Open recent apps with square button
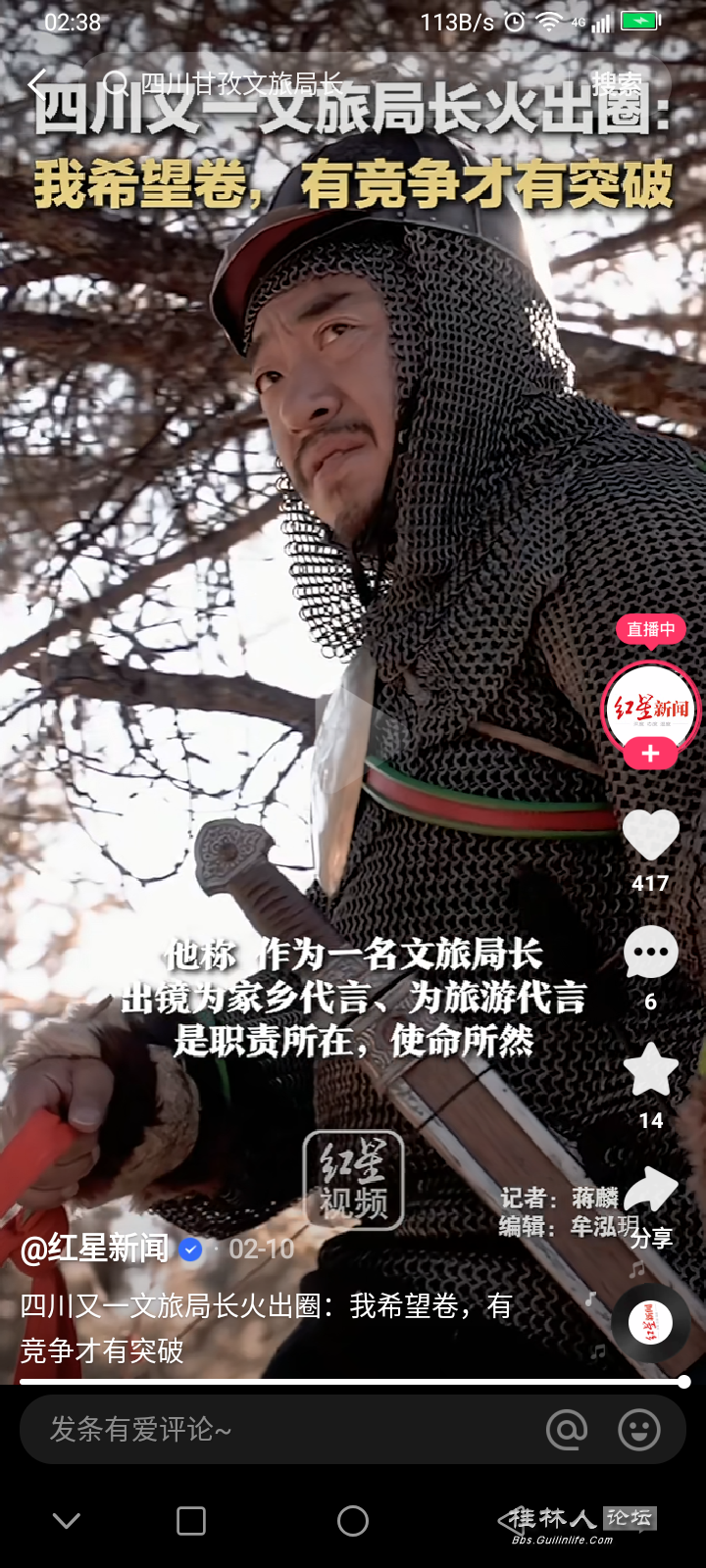This screenshot has height=1568, width=706. point(191,1521)
